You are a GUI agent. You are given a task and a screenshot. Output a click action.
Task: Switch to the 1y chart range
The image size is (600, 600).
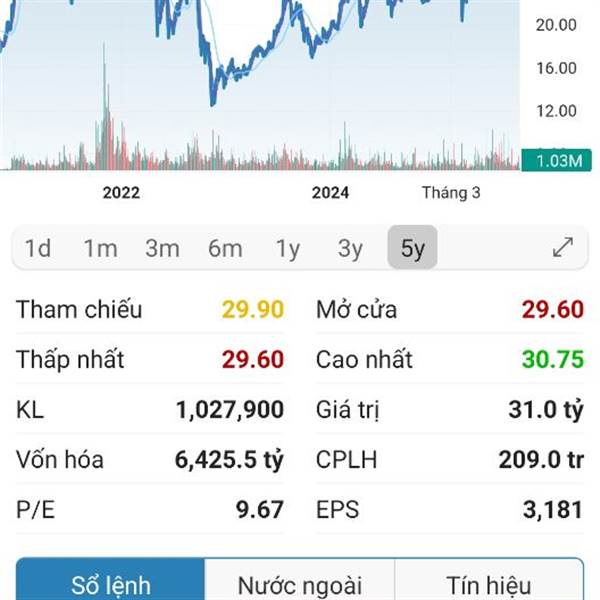[x=288, y=248]
